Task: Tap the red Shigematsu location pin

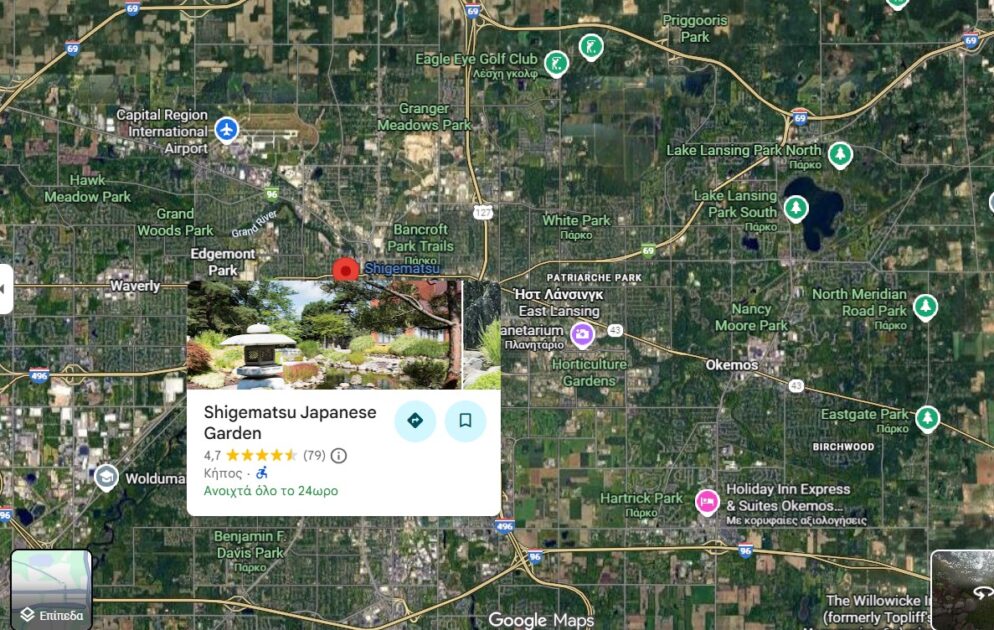Action: click(x=346, y=269)
